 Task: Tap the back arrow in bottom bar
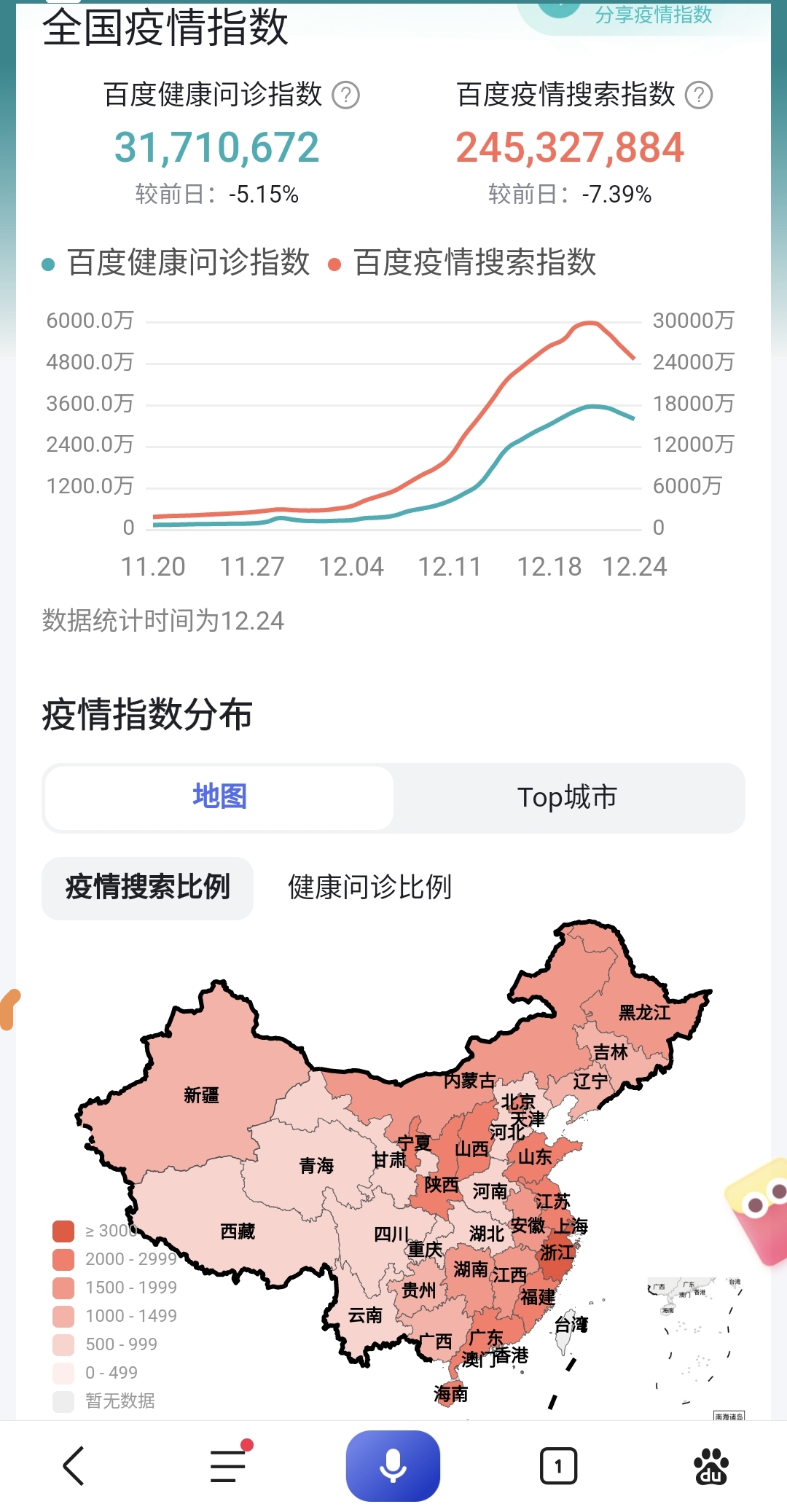pyautogui.click(x=73, y=1465)
